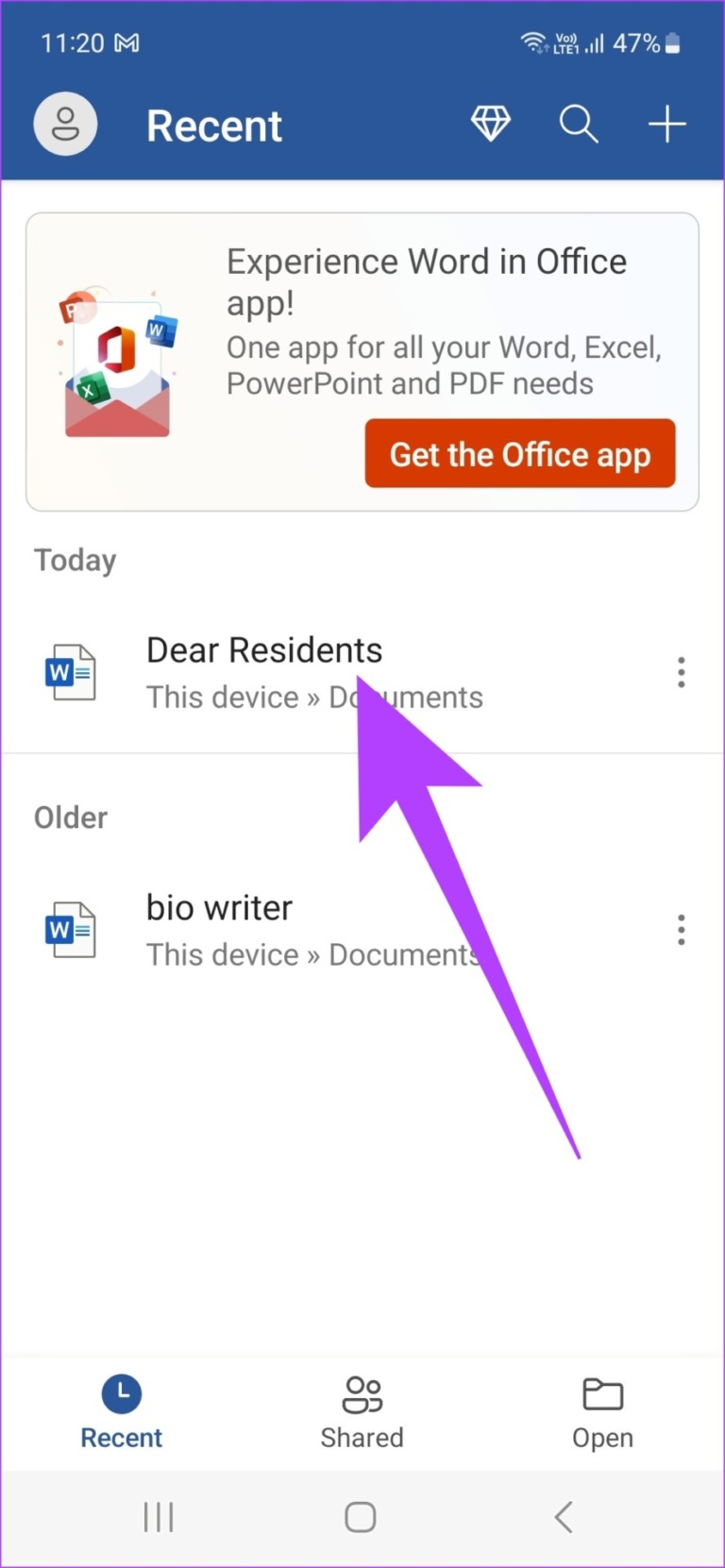Open options menu for bio writer
The width and height of the screenshot is (725, 1568).
pyautogui.click(x=681, y=929)
